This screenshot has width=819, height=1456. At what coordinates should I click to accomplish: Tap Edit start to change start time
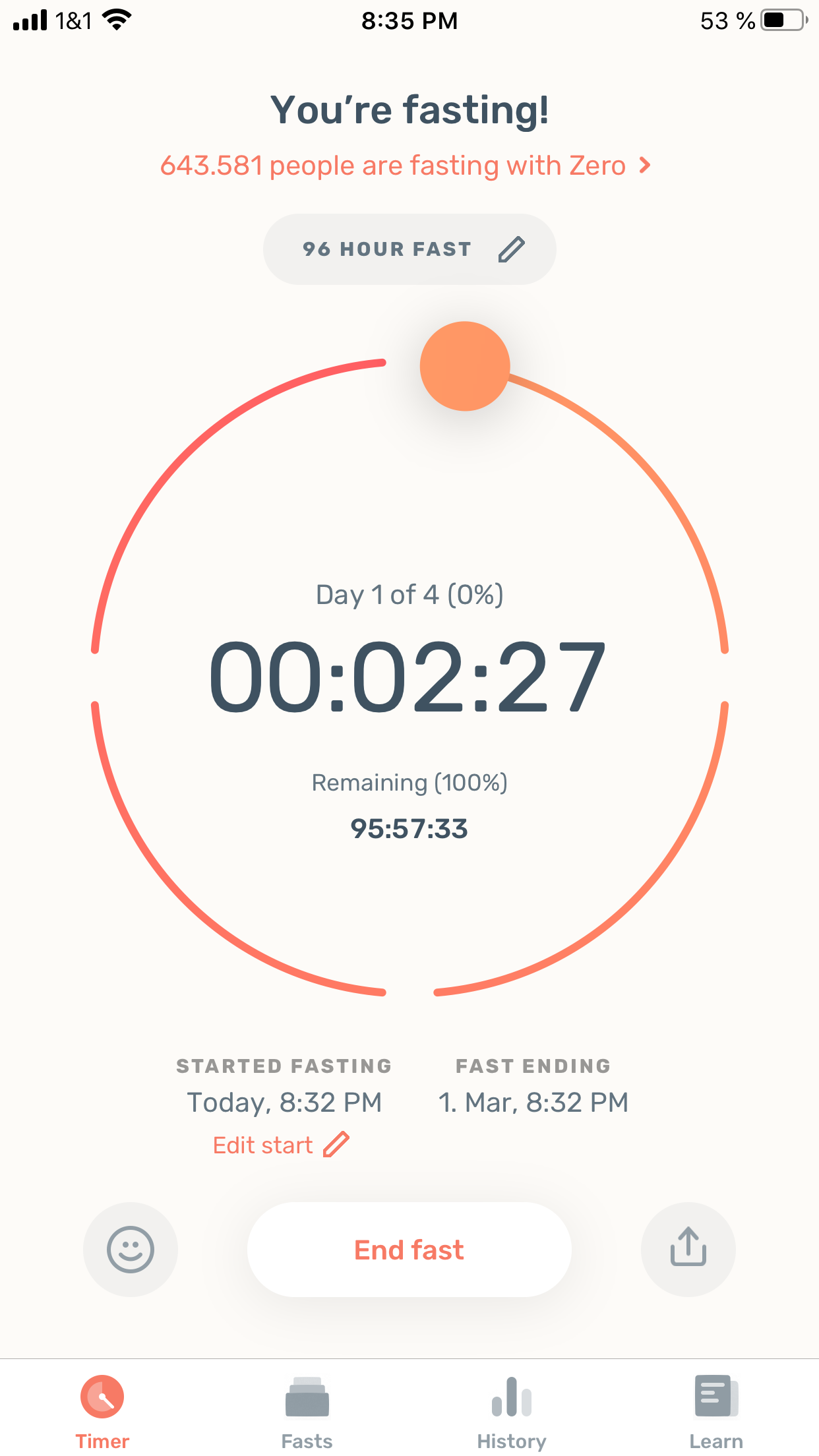(x=281, y=1145)
